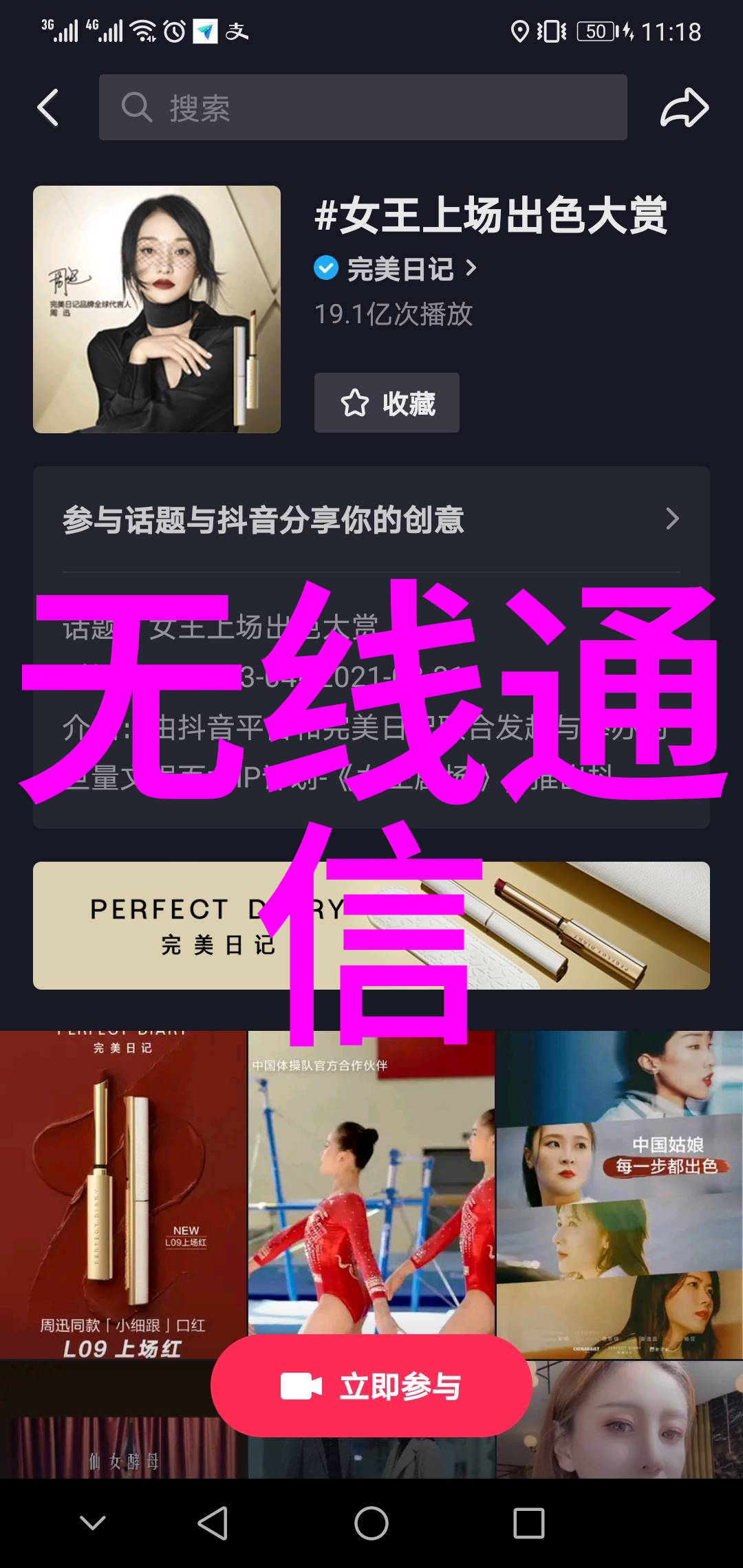Open the hashtag cover image
The width and height of the screenshot is (743, 1568).
[x=157, y=309]
